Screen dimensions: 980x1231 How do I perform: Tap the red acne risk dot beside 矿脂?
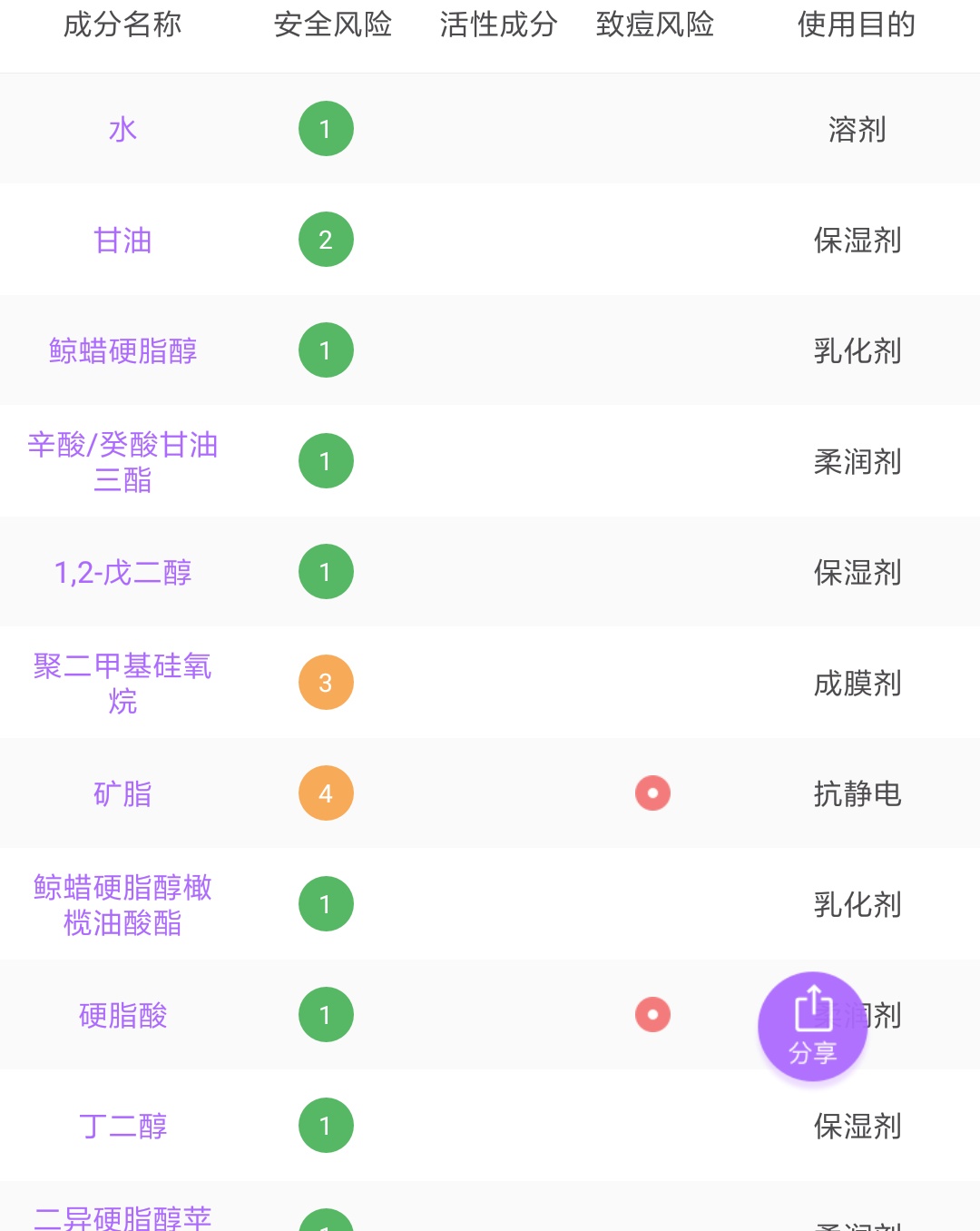[x=652, y=793]
